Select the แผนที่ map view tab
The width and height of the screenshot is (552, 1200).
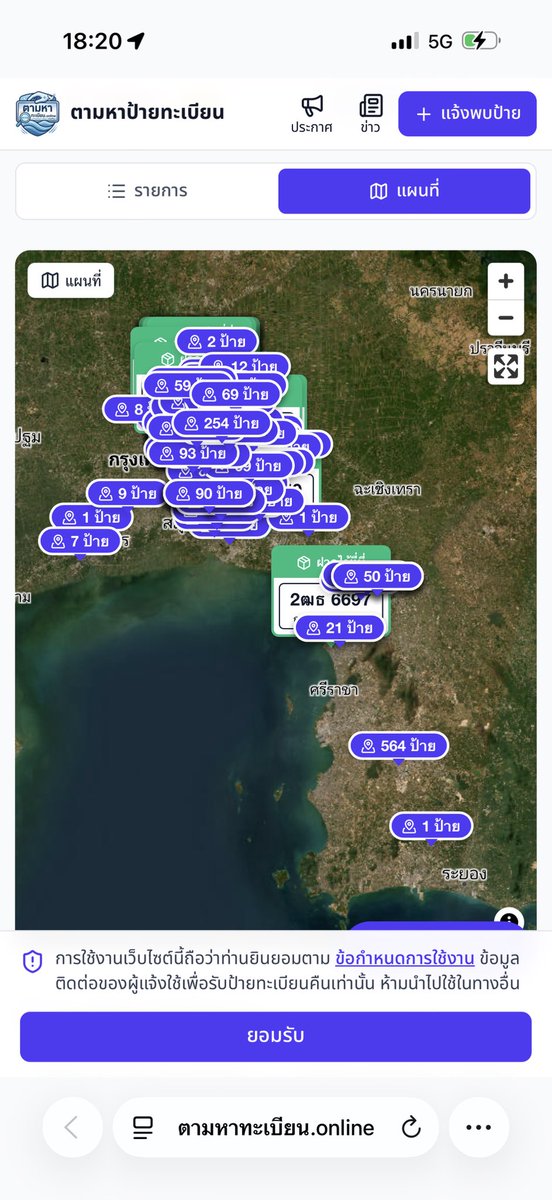click(x=404, y=191)
